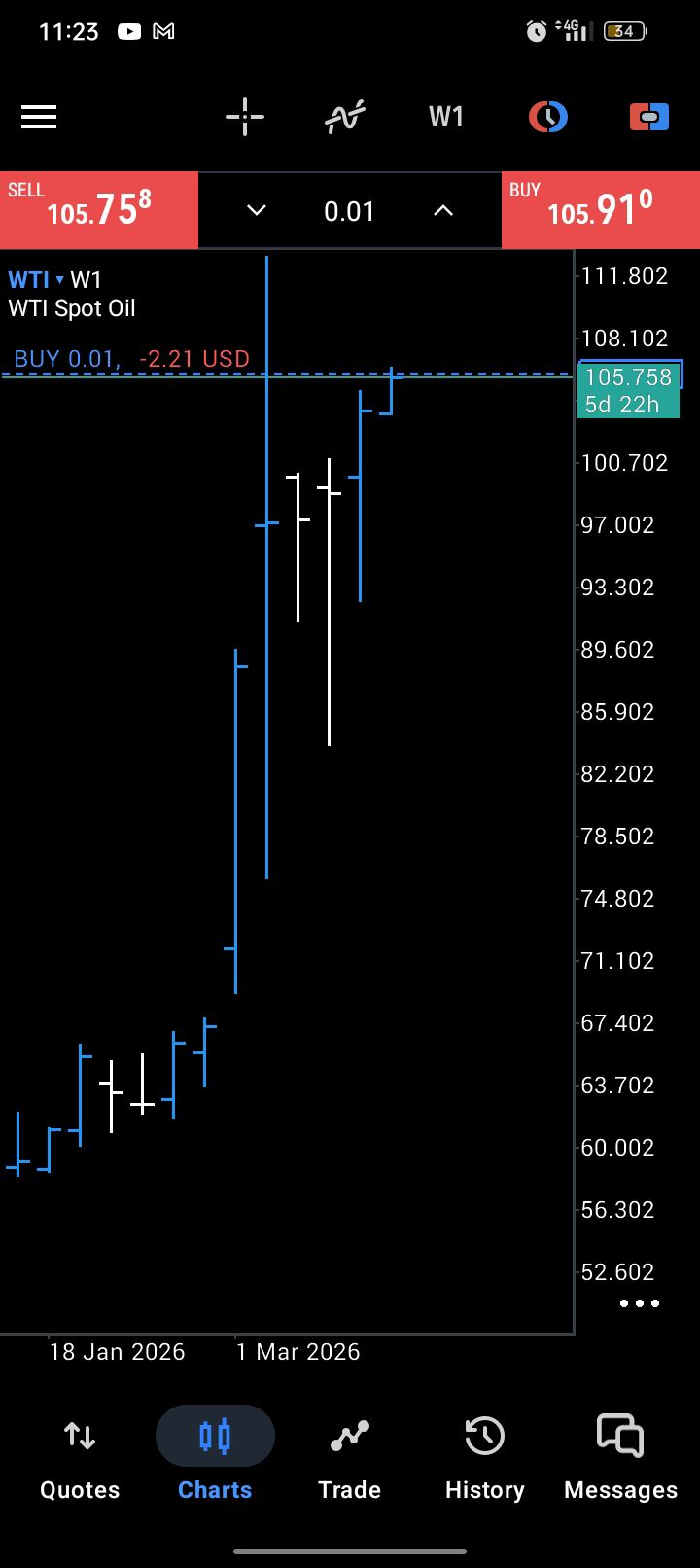
Task: Go to the Trade tab
Action: tap(349, 1456)
